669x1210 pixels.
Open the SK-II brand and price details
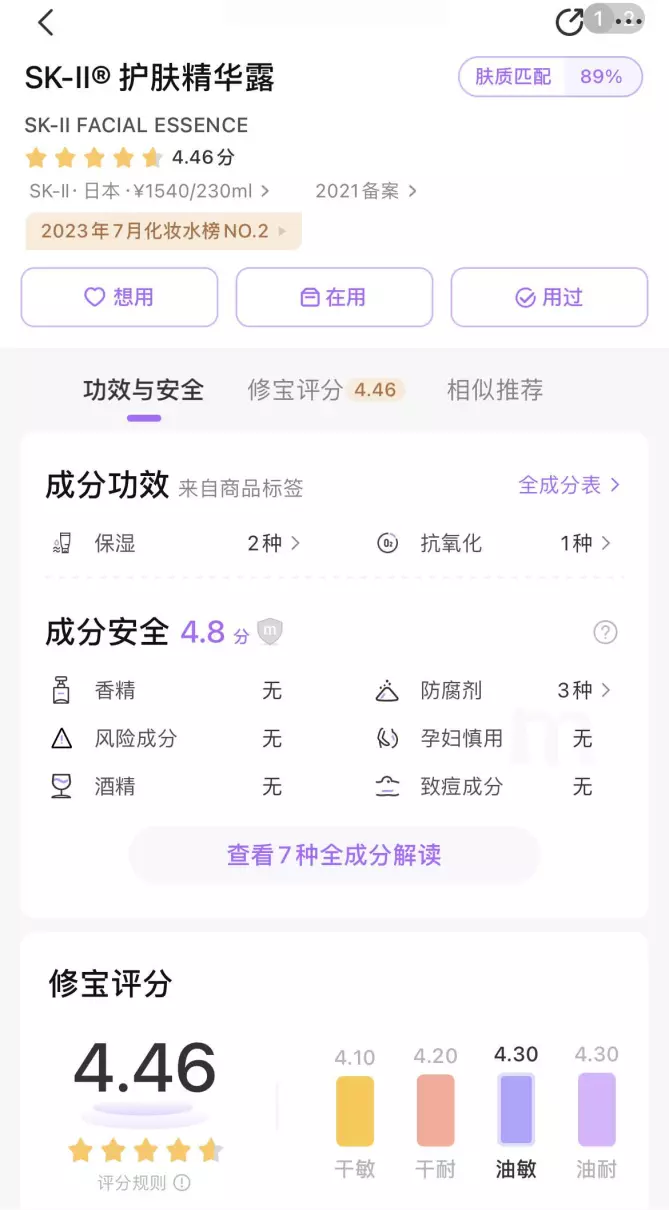coord(149,191)
